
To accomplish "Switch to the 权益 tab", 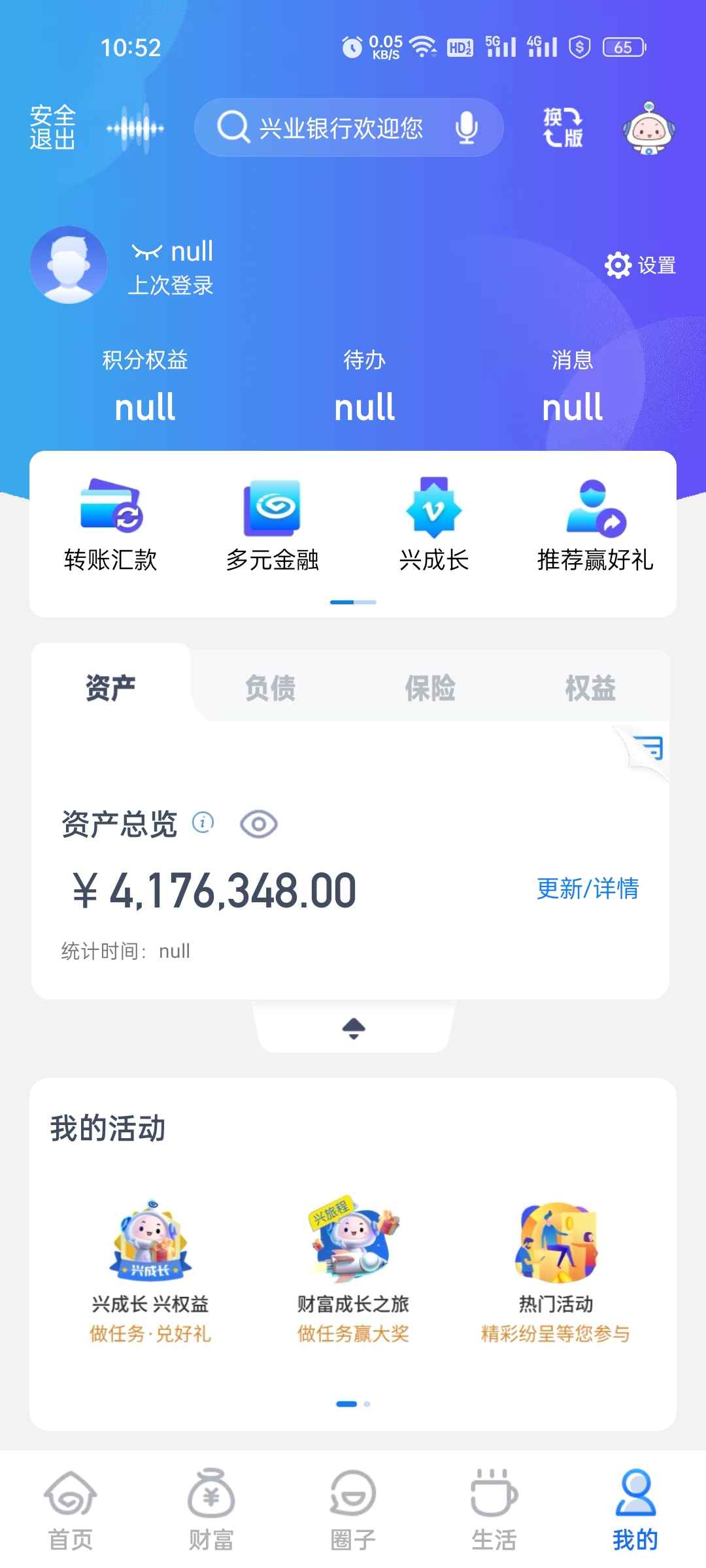I will pos(590,688).
